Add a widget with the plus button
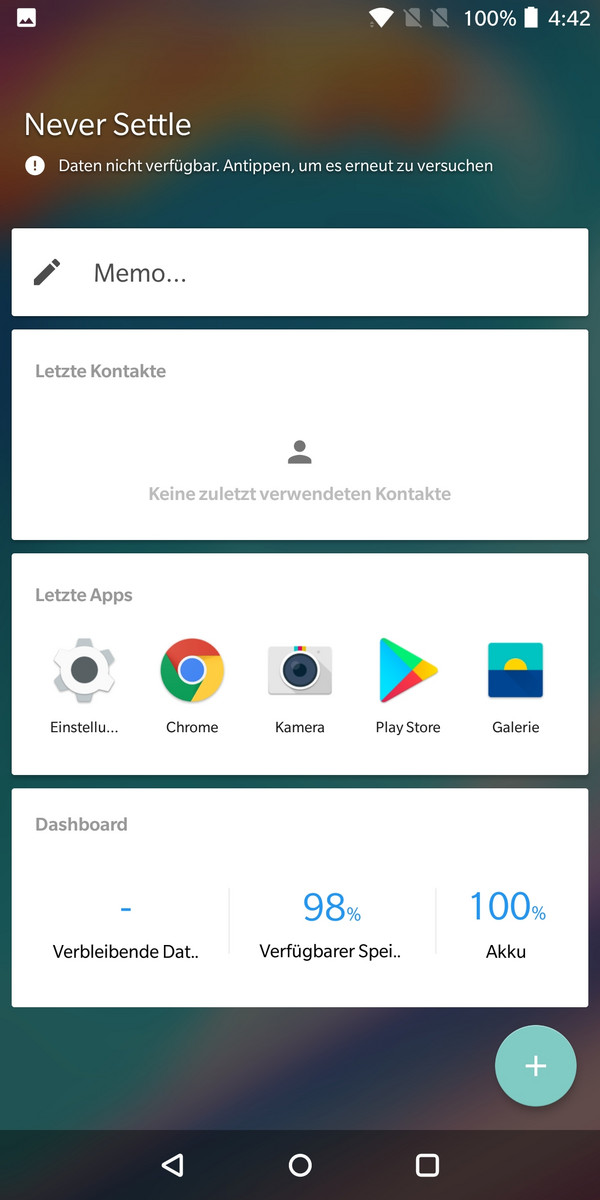This screenshot has width=600, height=1200. [536, 1065]
